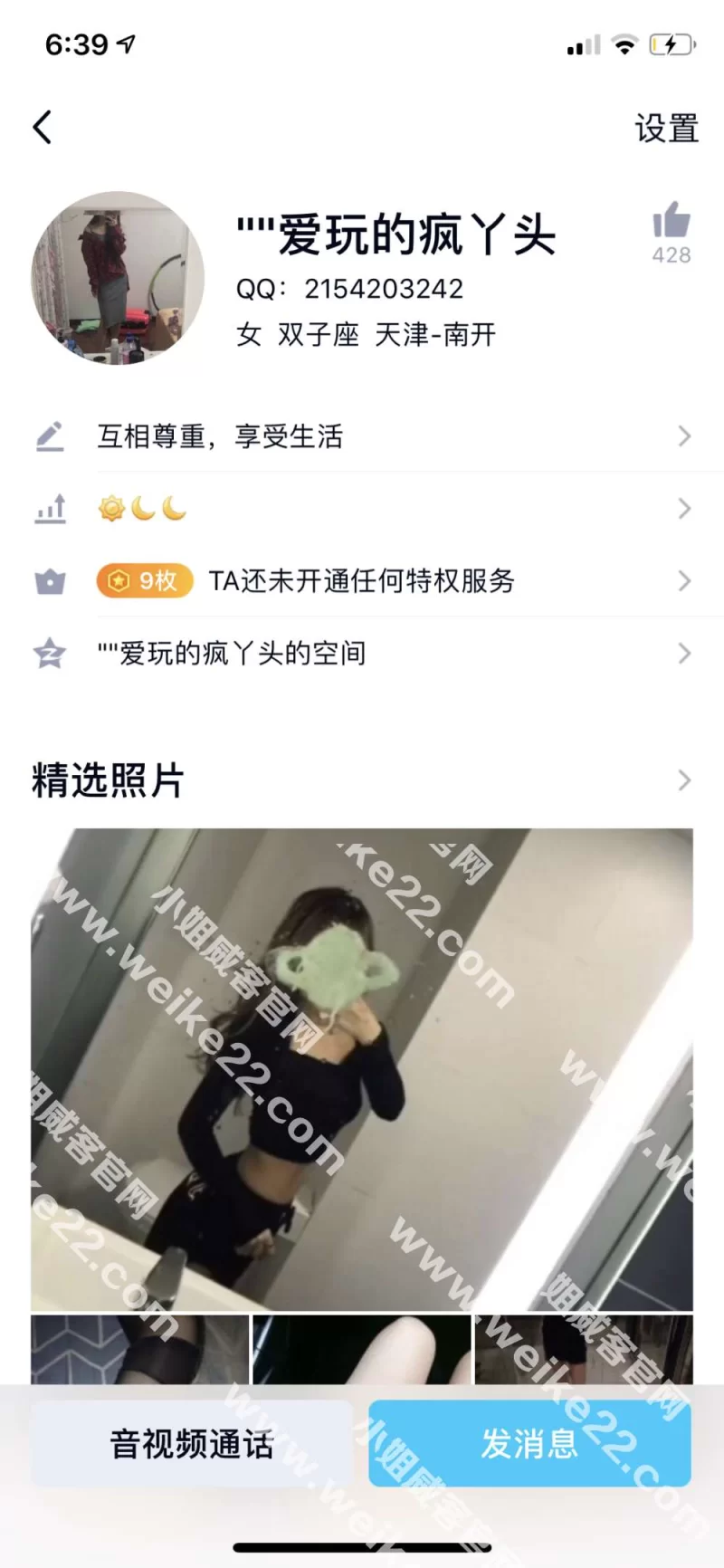Open the large featured photo
The width and height of the screenshot is (724, 1568).
click(362, 1068)
